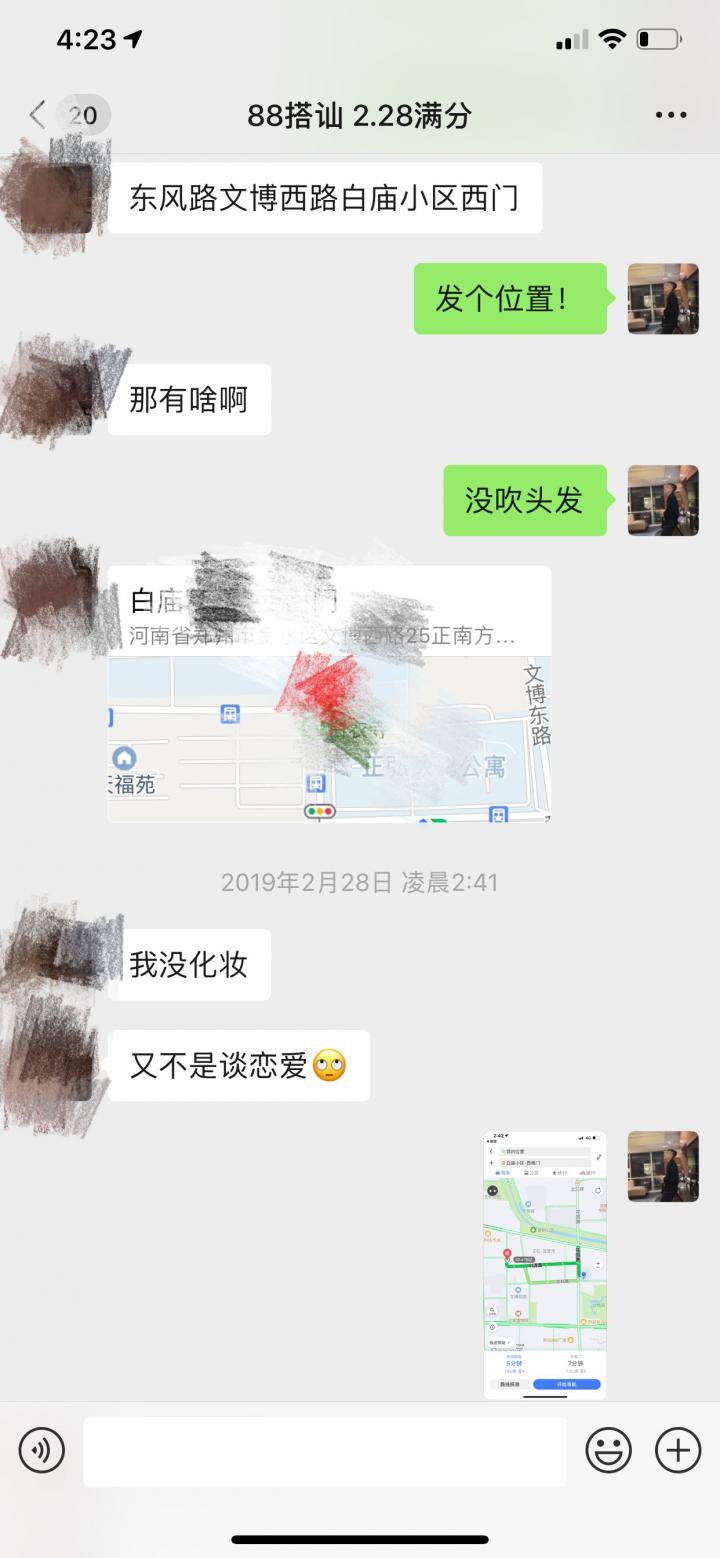Tap the back arrow to leave the chat
Screen dimensions: 720x1558
(x=36, y=115)
